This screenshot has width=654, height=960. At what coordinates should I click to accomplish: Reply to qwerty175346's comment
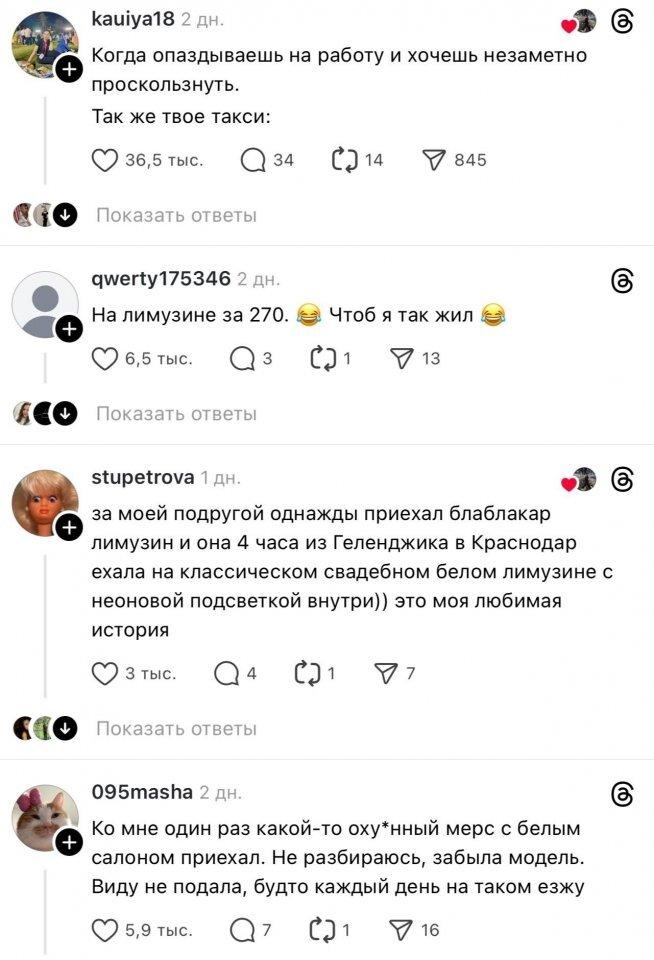click(241, 359)
